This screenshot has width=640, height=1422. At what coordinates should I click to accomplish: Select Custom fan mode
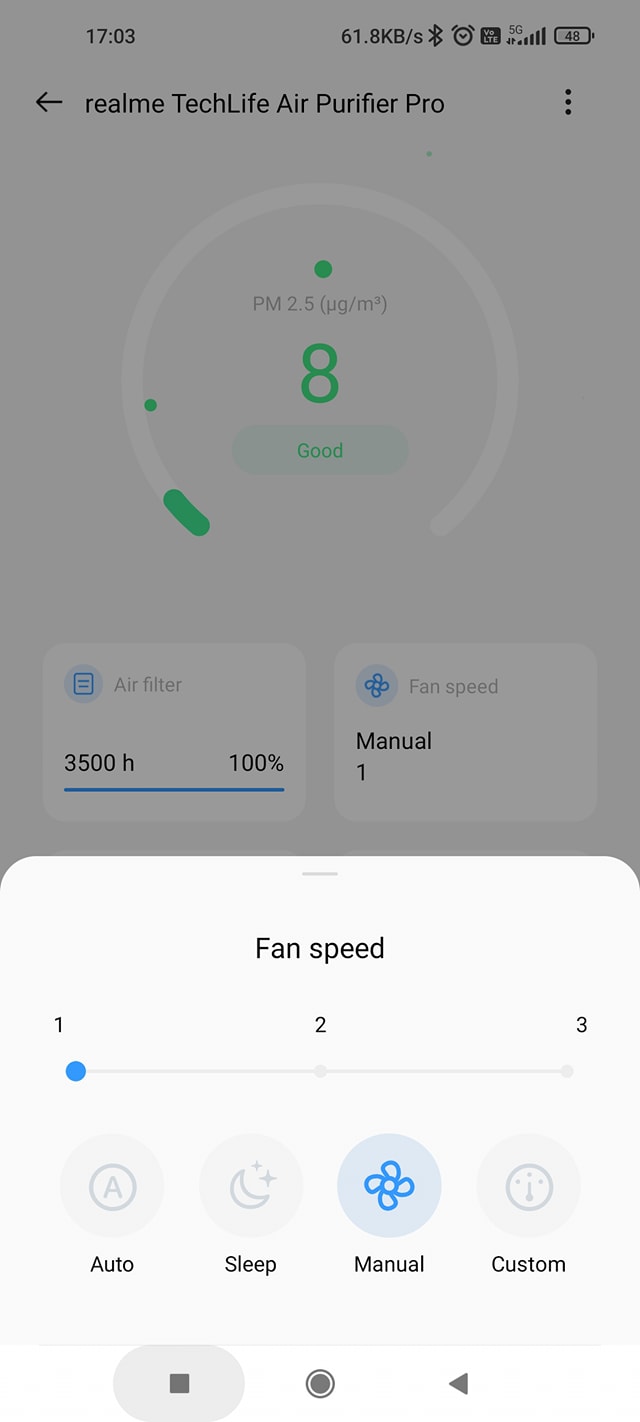[x=528, y=1186]
